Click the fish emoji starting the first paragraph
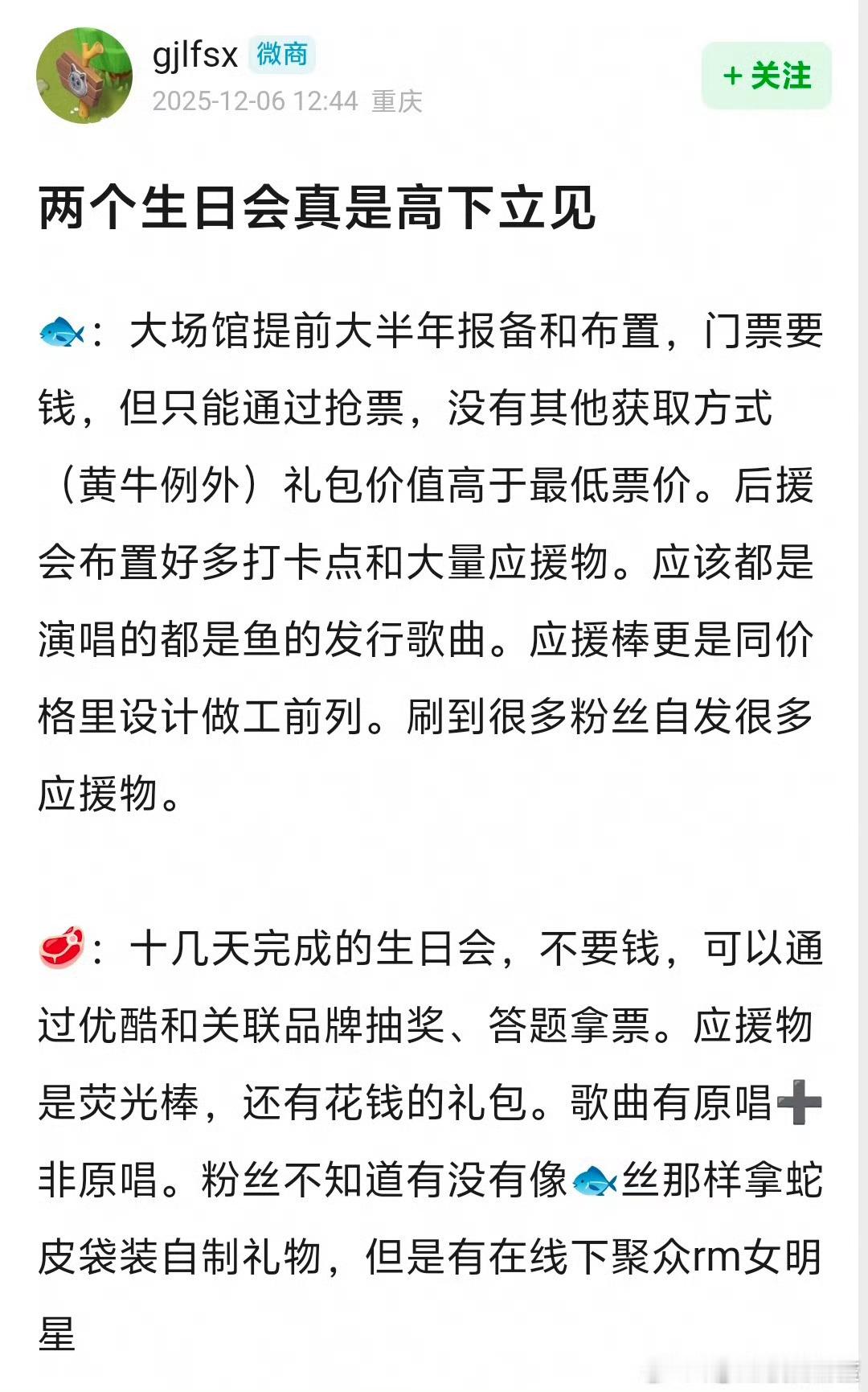This screenshot has height=1392, width=868. click(62, 331)
